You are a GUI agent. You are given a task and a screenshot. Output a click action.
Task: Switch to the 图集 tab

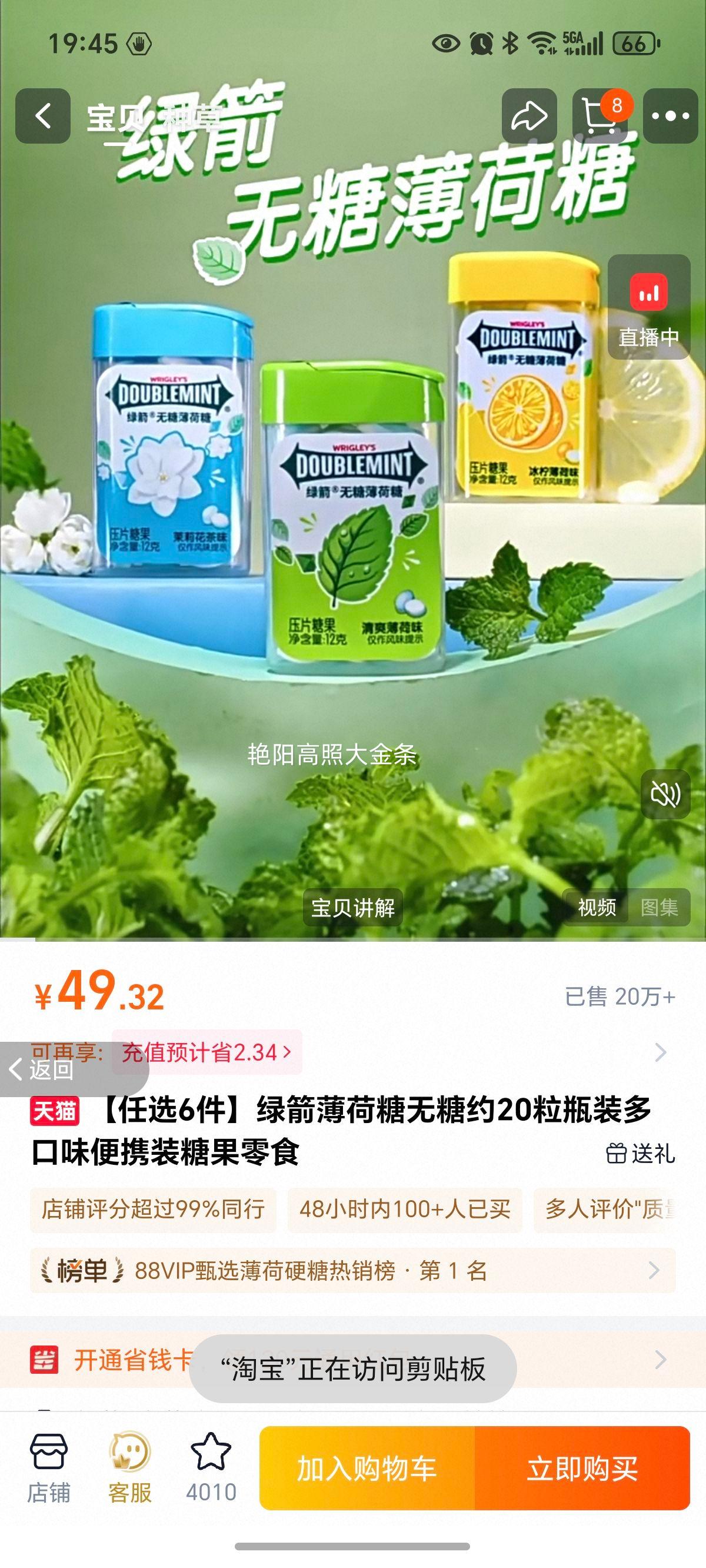[660, 908]
